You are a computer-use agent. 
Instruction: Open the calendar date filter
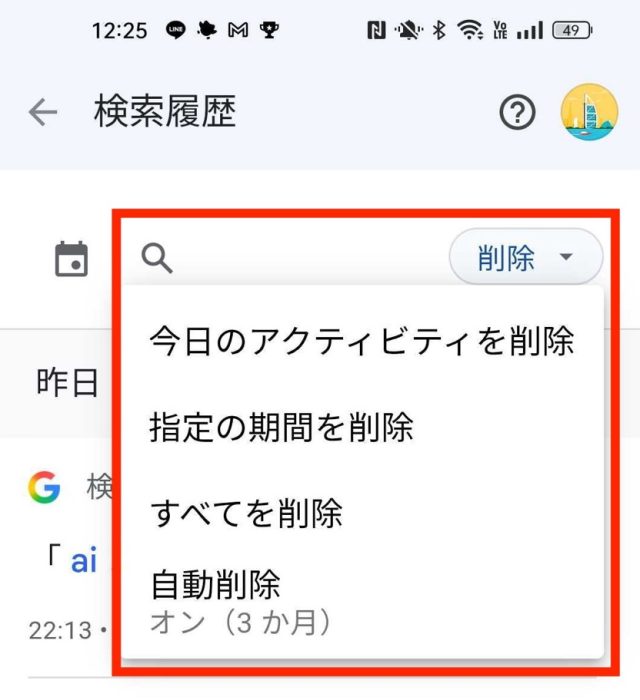(x=71, y=259)
